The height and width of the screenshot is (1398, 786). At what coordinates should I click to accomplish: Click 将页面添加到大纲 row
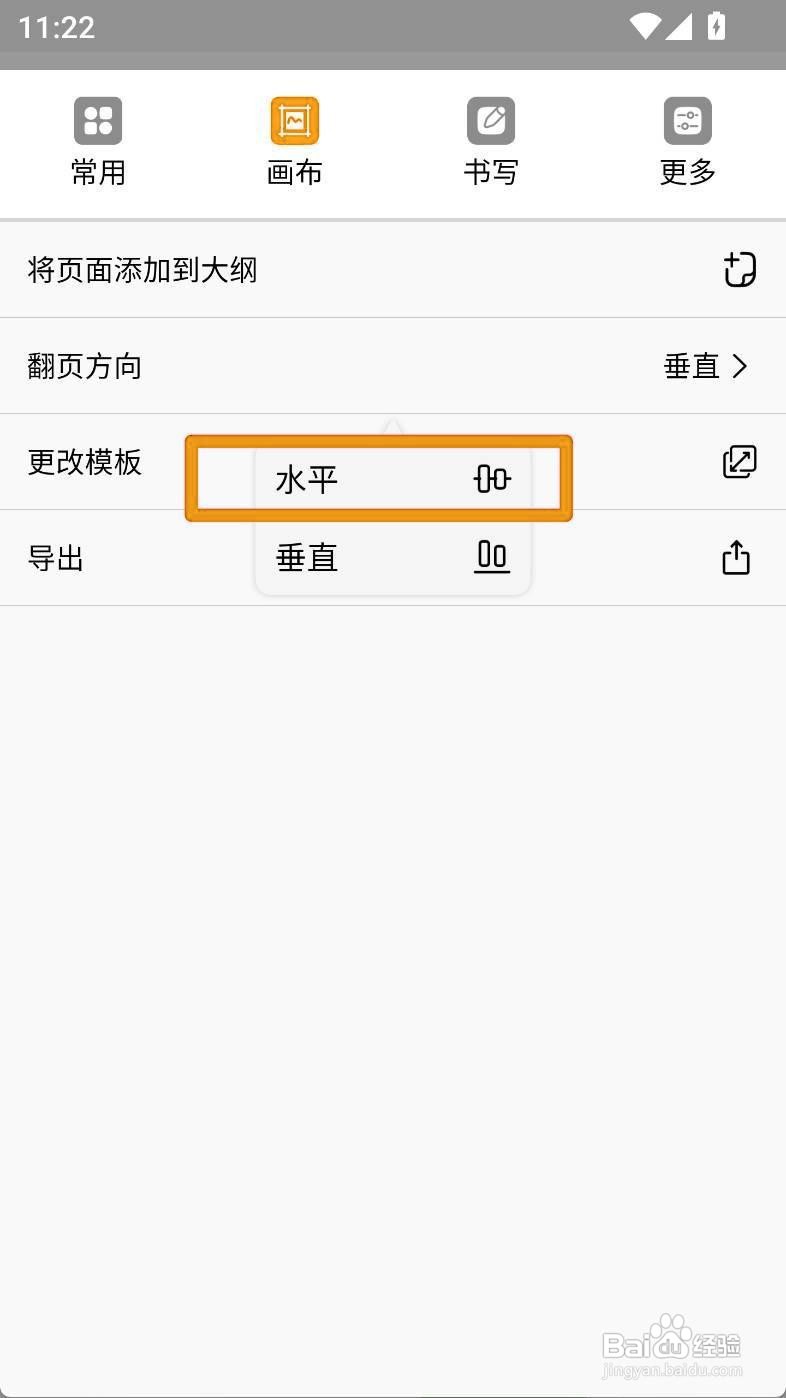tap(142, 269)
